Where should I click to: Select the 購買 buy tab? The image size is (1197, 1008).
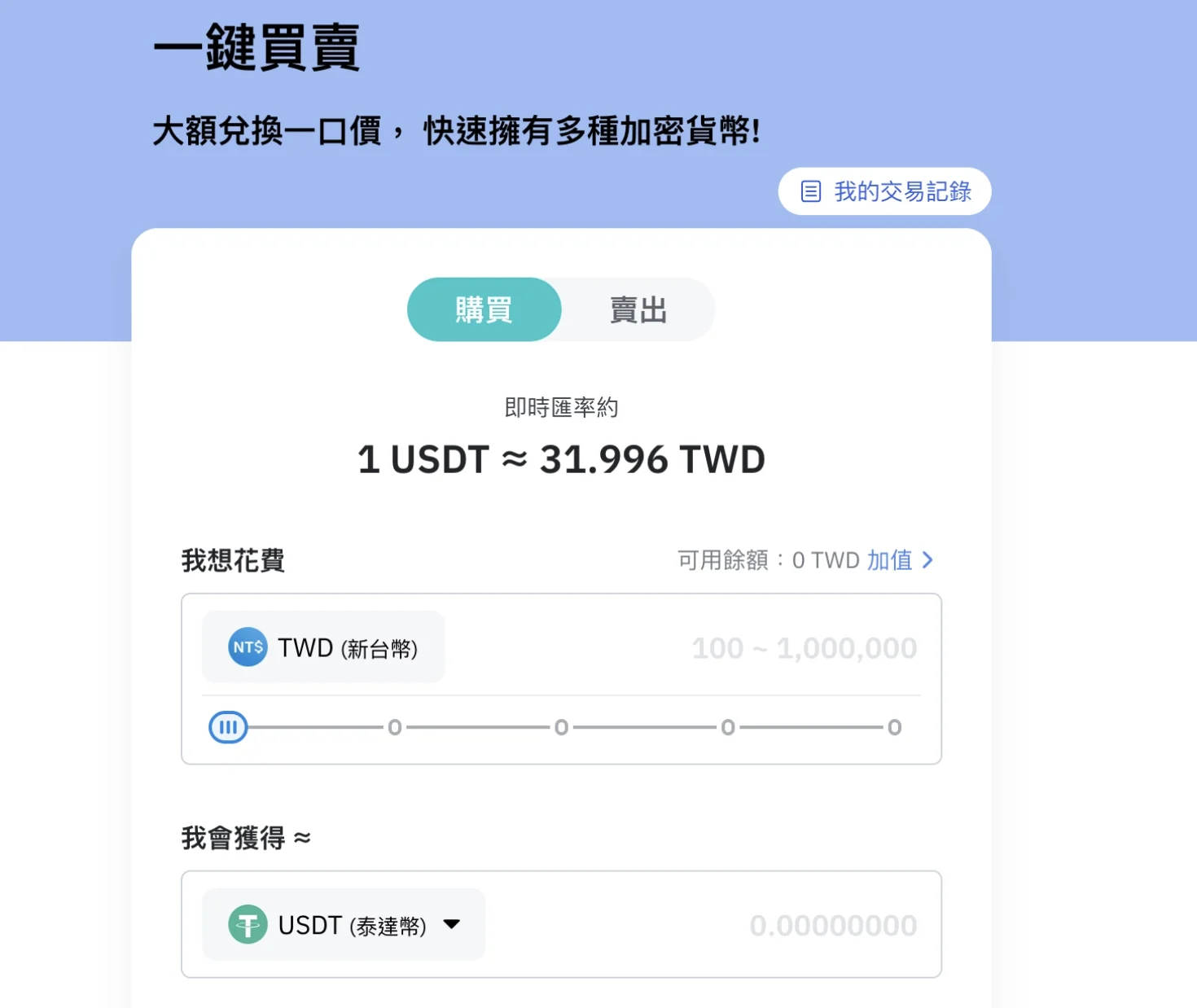(484, 310)
